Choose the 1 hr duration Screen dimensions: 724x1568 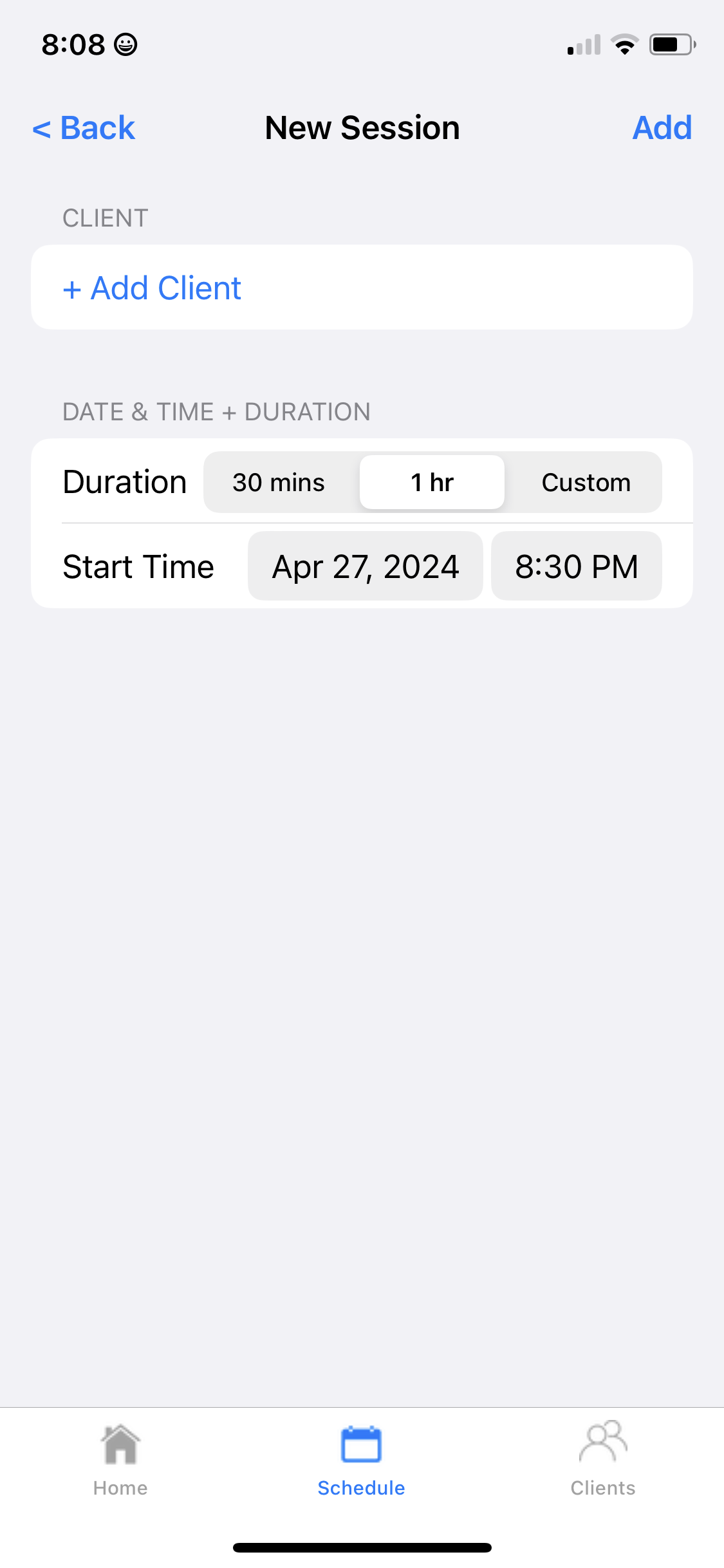(x=432, y=482)
